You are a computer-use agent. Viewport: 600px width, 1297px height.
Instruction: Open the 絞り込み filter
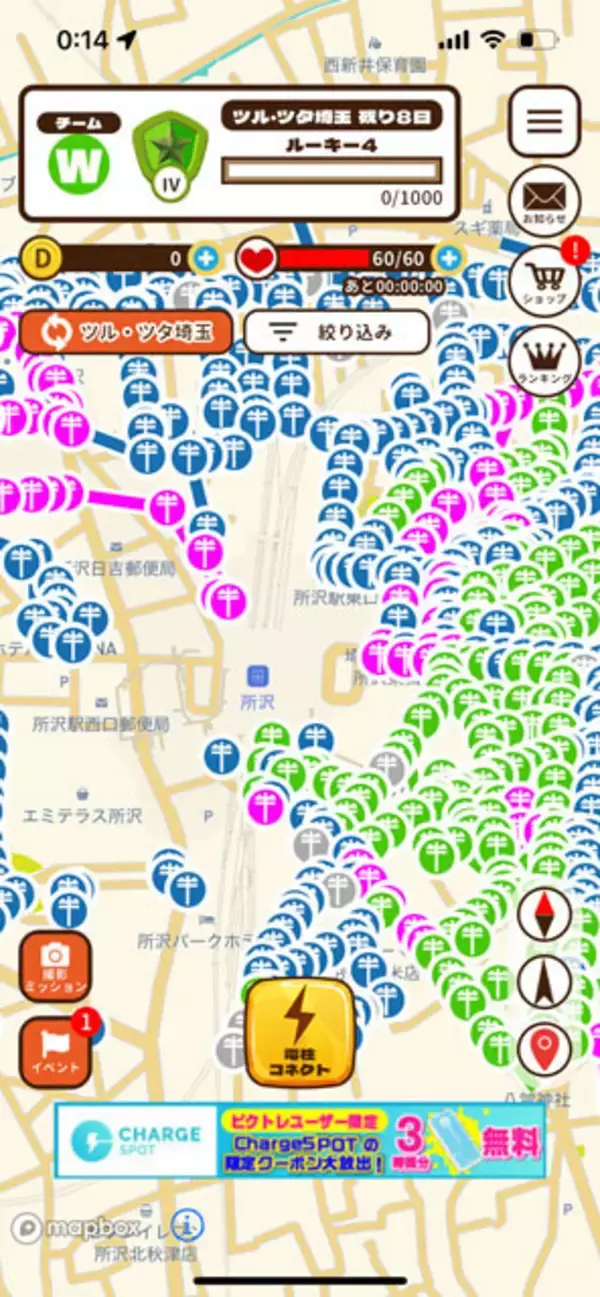337,331
